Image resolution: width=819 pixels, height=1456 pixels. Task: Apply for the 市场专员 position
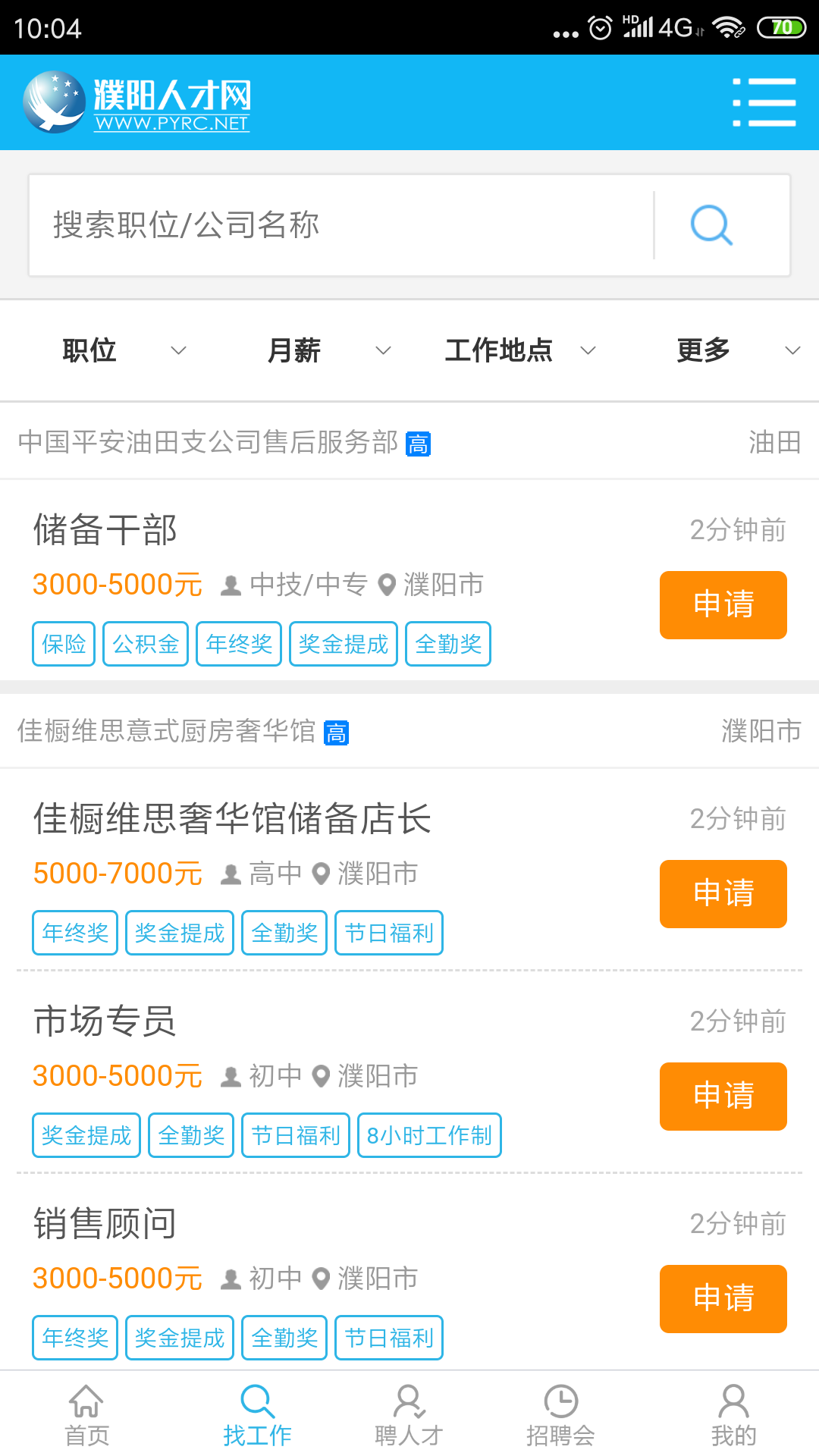pyautogui.click(x=723, y=1096)
